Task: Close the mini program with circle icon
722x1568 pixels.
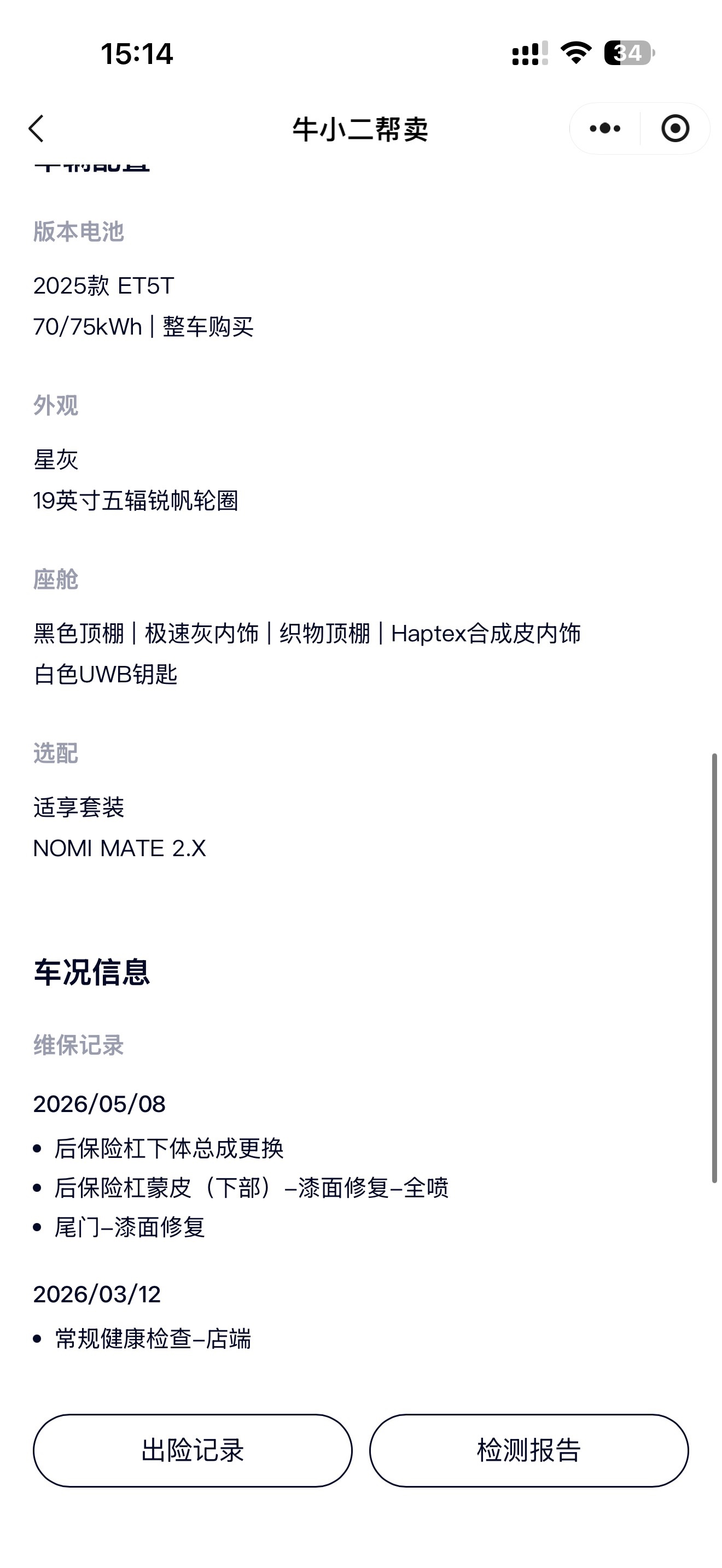Action: point(675,128)
